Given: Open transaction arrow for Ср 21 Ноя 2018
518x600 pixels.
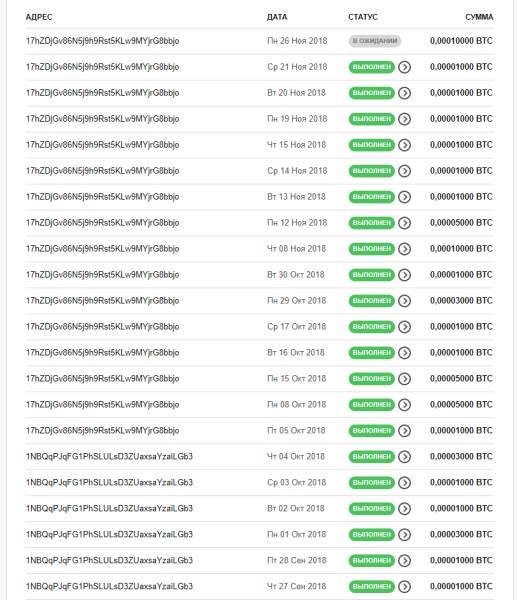Looking at the screenshot, I should click(404, 67).
